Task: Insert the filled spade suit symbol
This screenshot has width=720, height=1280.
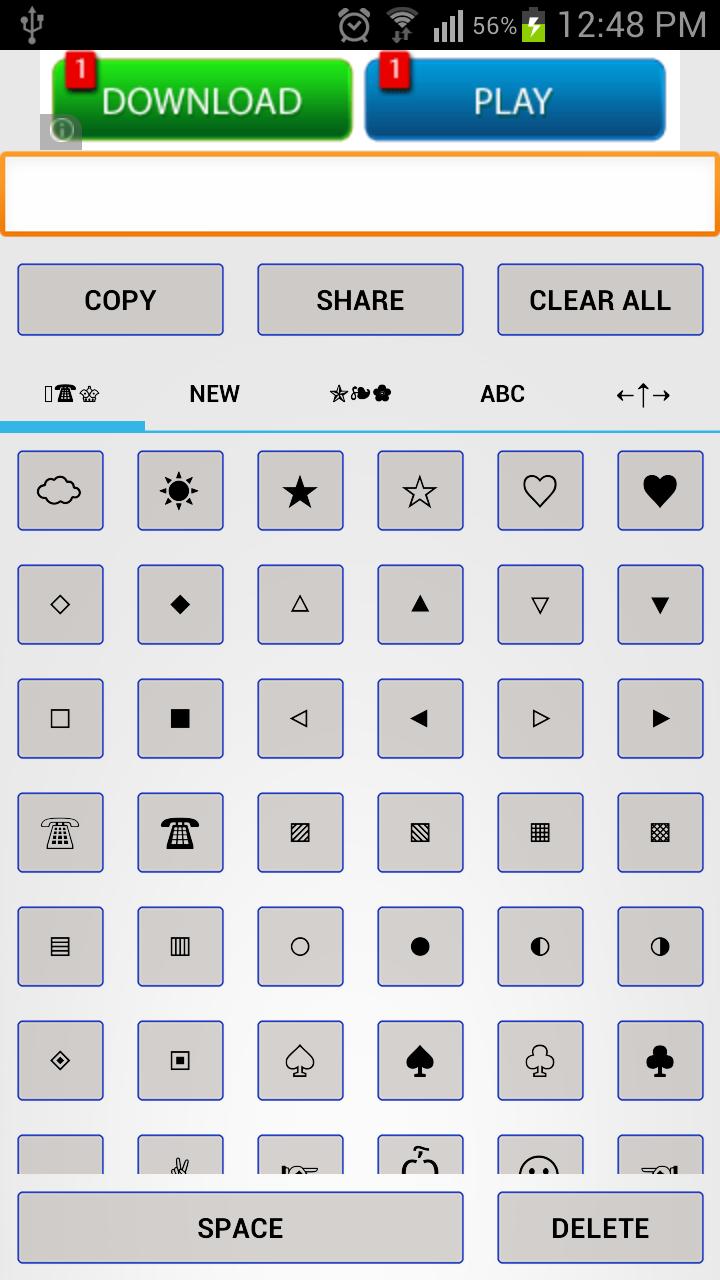Action: point(420,1061)
